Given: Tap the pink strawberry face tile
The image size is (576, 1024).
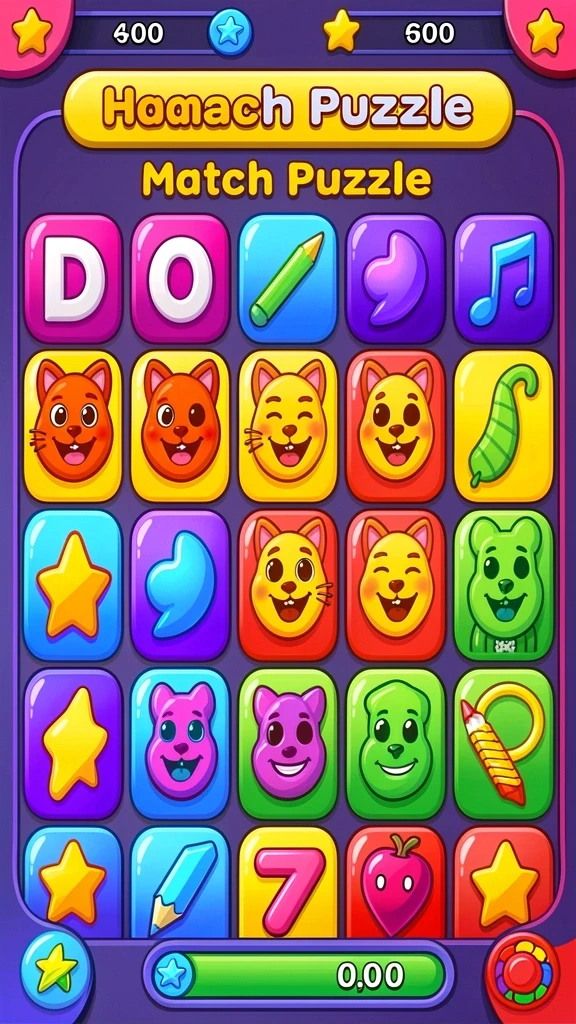Looking at the screenshot, I should pos(396,882).
